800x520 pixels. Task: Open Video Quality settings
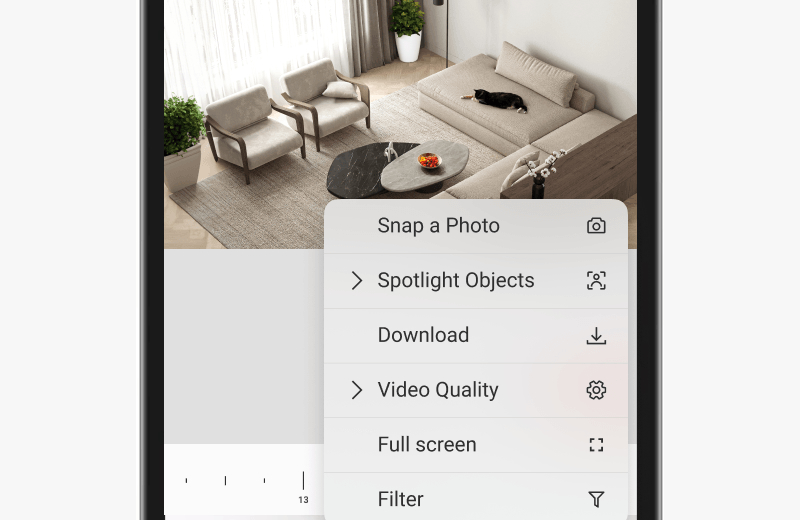click(437, 390)
